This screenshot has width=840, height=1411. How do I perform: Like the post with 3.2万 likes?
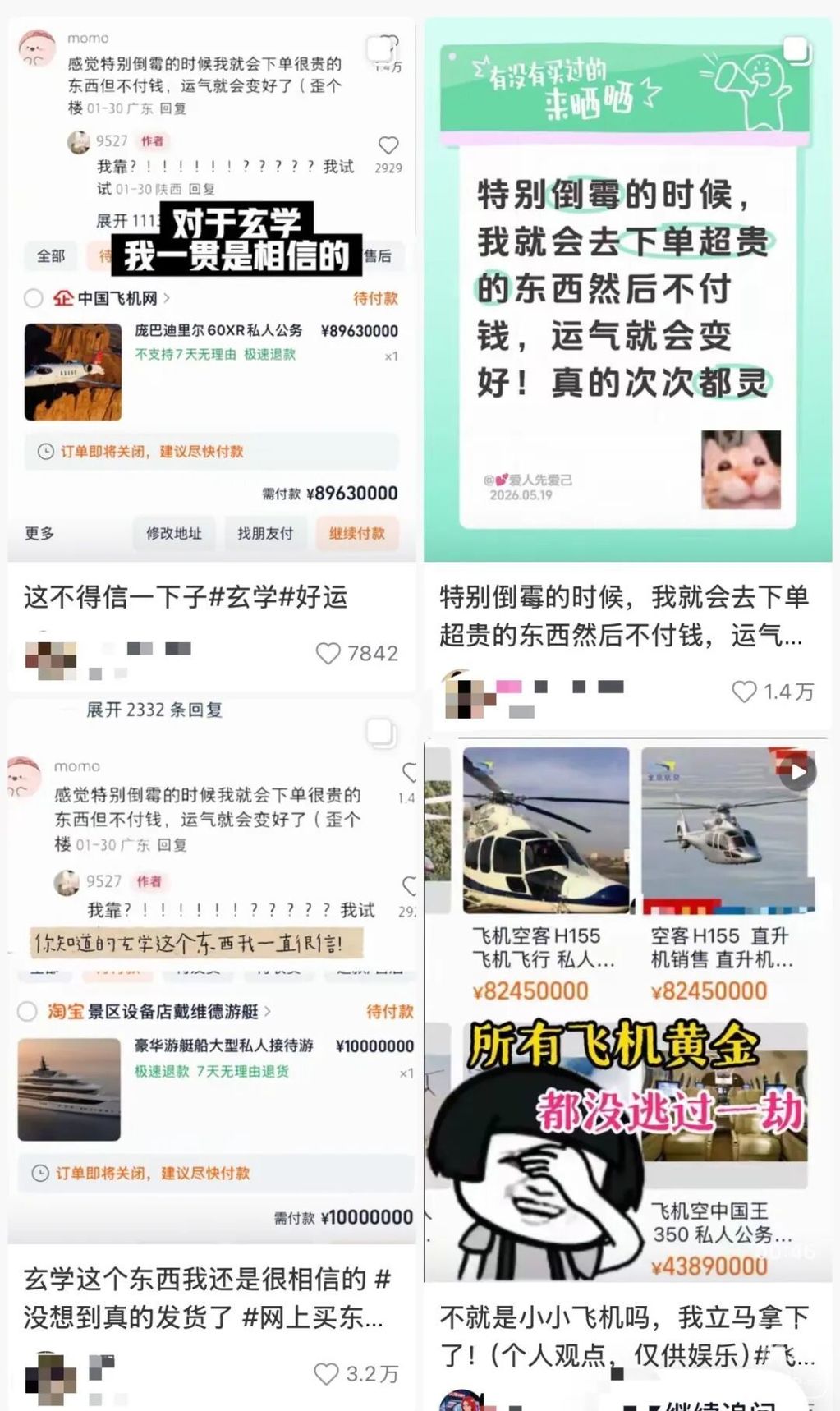pyautogui.click(x=326, y=1374)
